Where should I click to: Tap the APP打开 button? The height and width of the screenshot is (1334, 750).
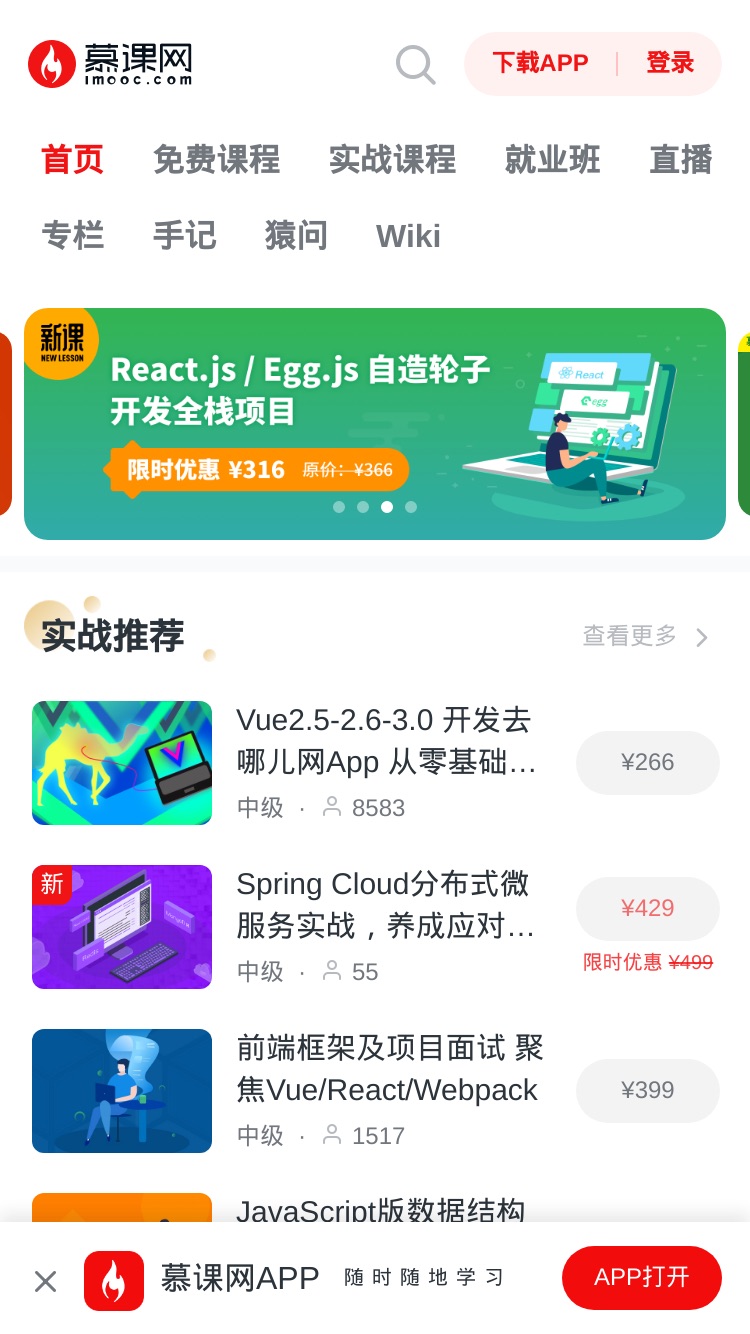pos(642,1277)
